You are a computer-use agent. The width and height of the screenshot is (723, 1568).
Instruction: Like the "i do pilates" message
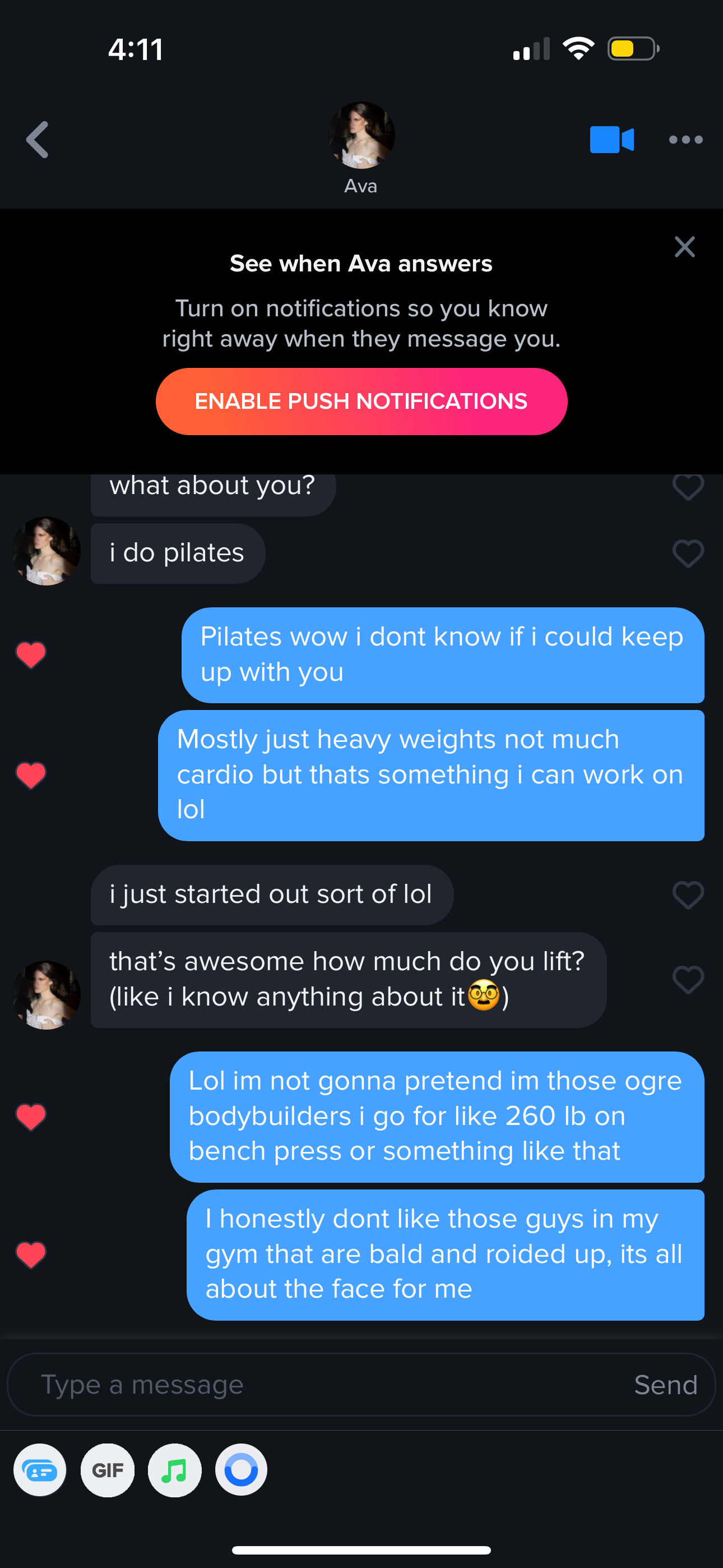coord(688,554)
